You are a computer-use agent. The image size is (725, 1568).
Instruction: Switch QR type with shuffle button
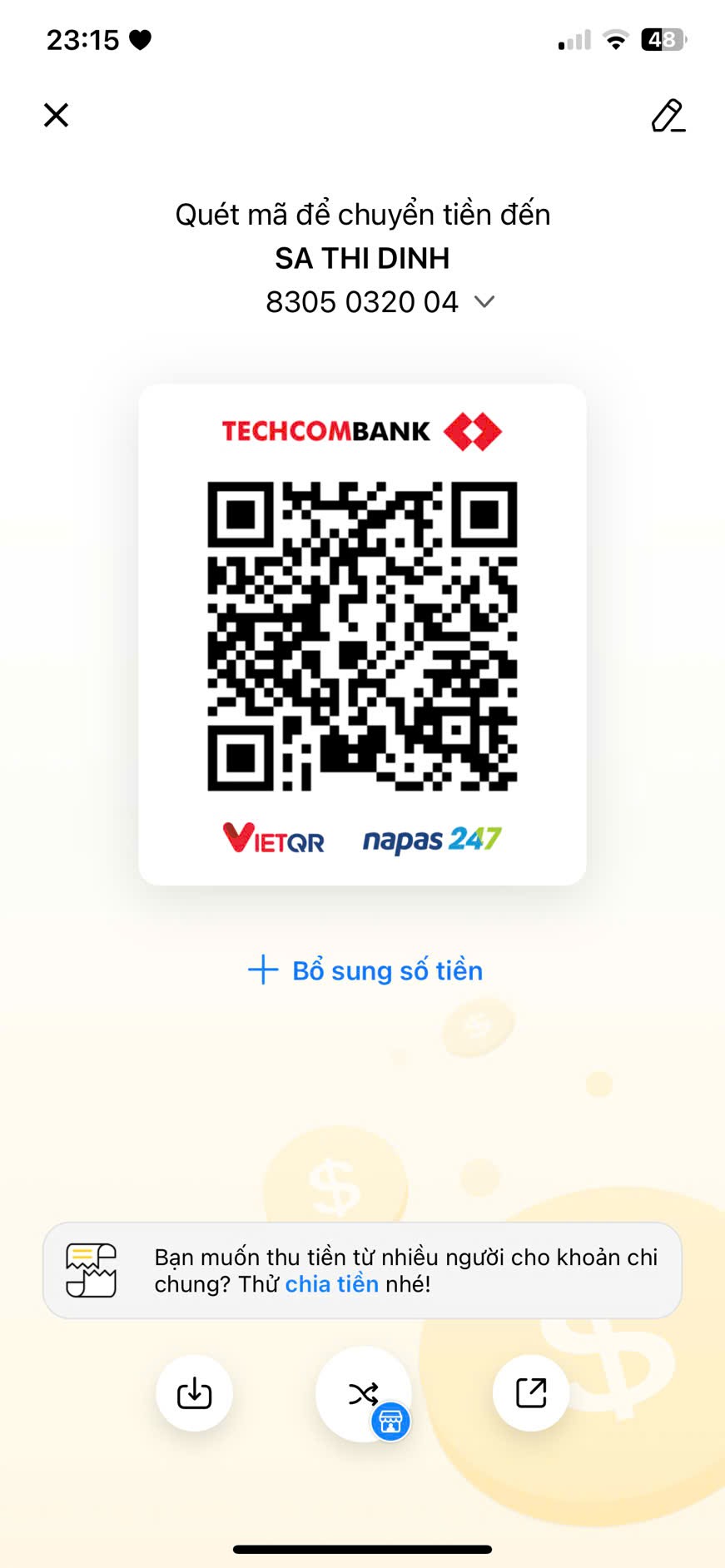(x=364, y=1393)
